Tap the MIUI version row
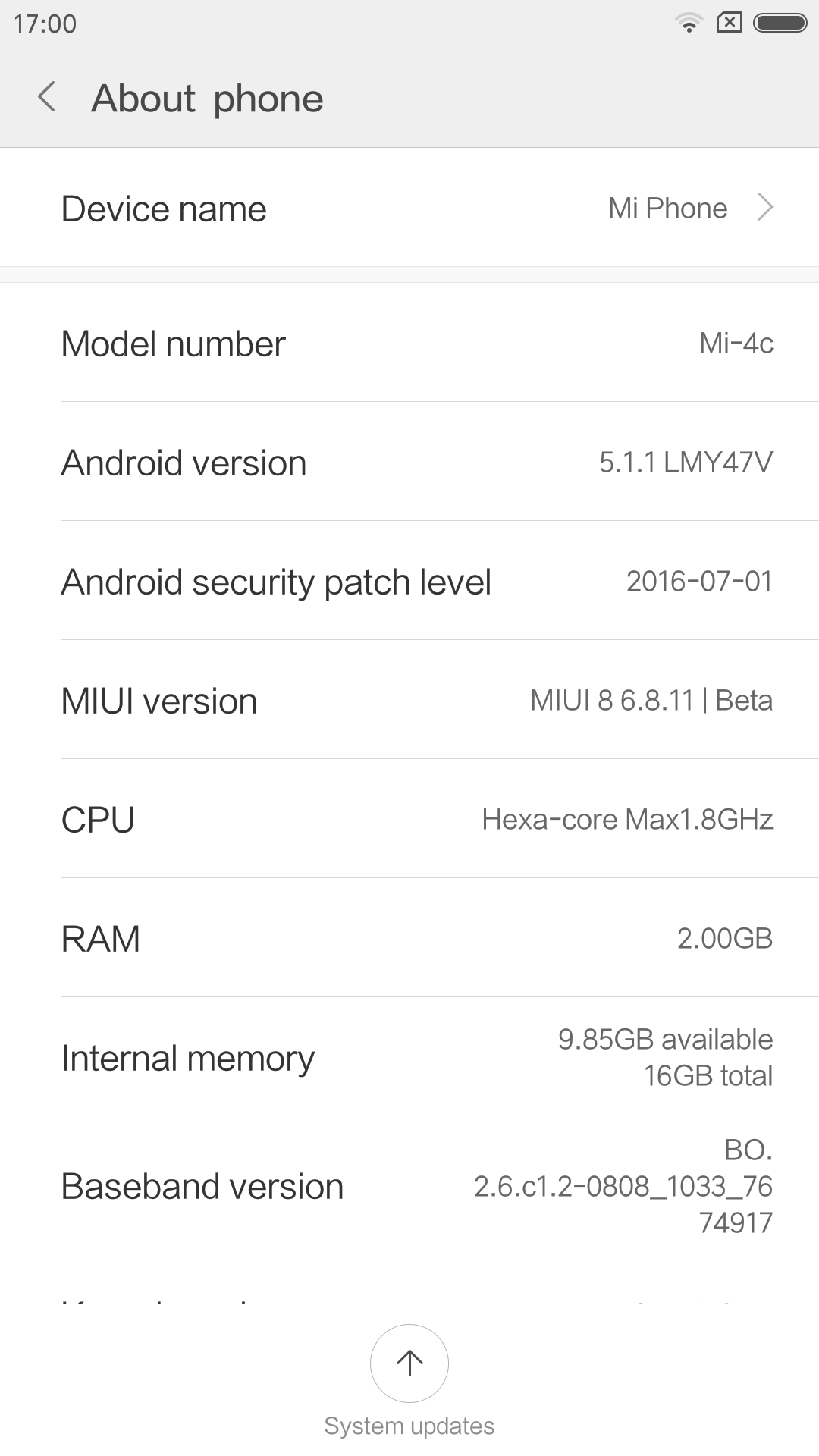 coord(409,700)
